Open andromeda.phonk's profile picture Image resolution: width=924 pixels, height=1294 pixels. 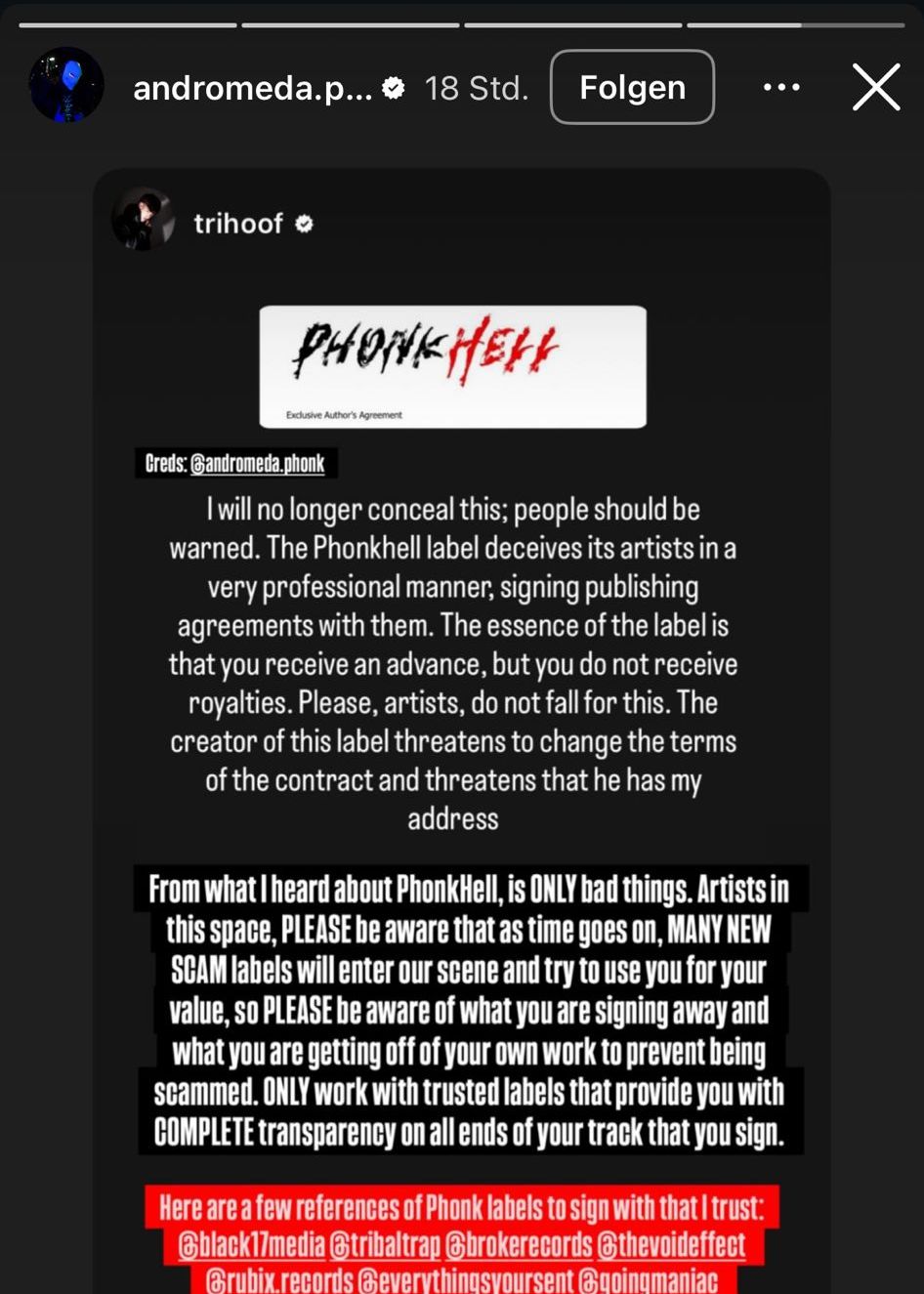pyautogui.click(x=66, y=86)
